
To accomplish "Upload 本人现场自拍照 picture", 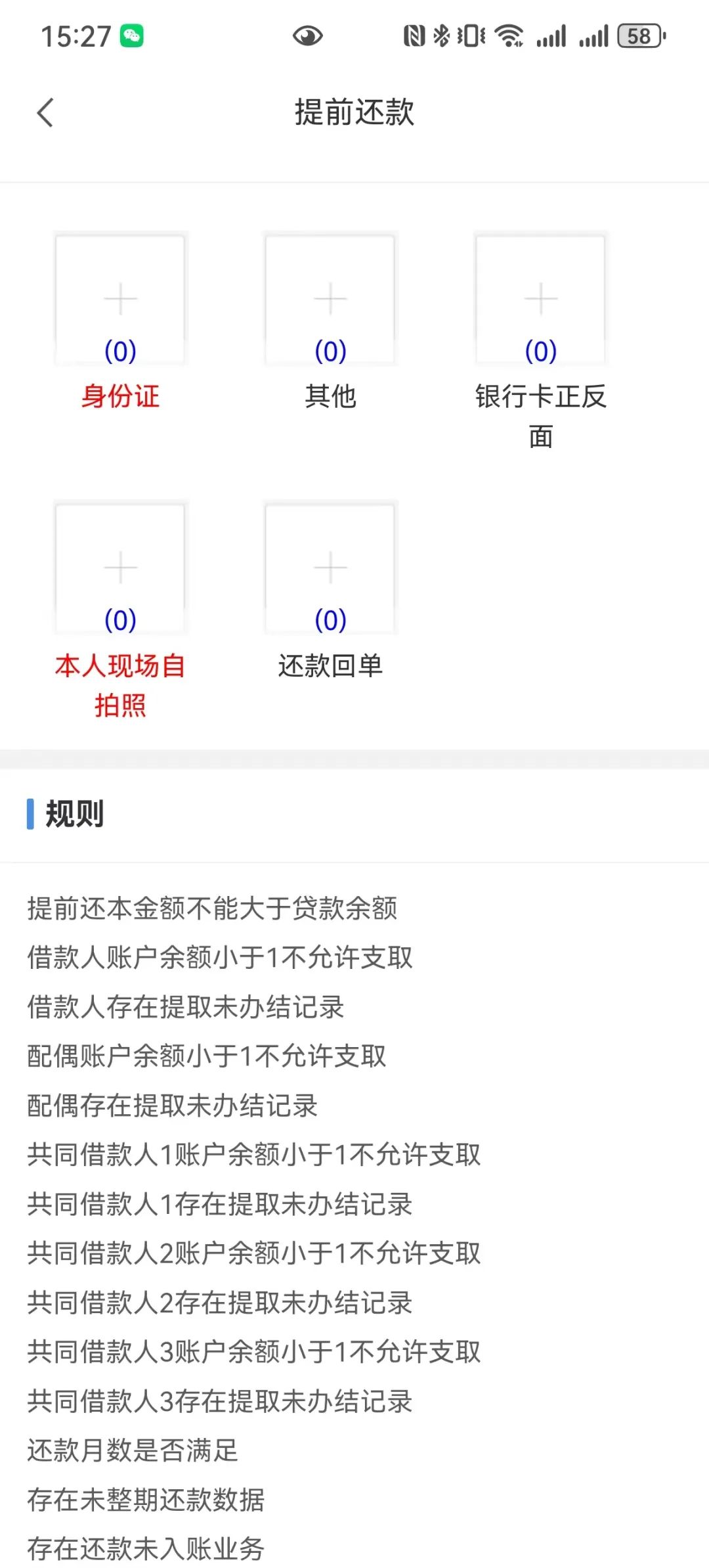I will pyautogui.click(x=120, y=568).
